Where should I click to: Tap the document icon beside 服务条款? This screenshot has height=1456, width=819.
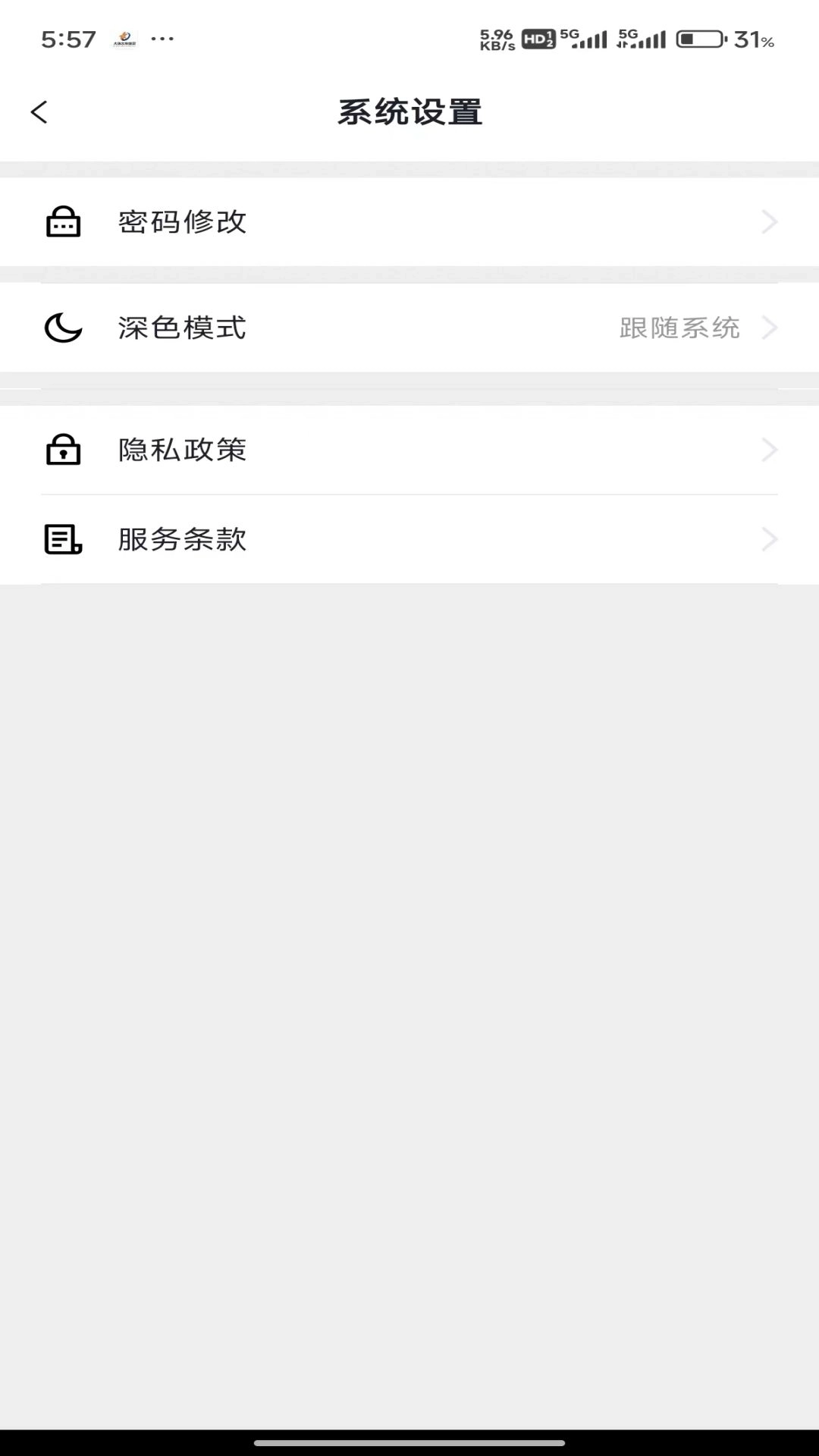62,539
